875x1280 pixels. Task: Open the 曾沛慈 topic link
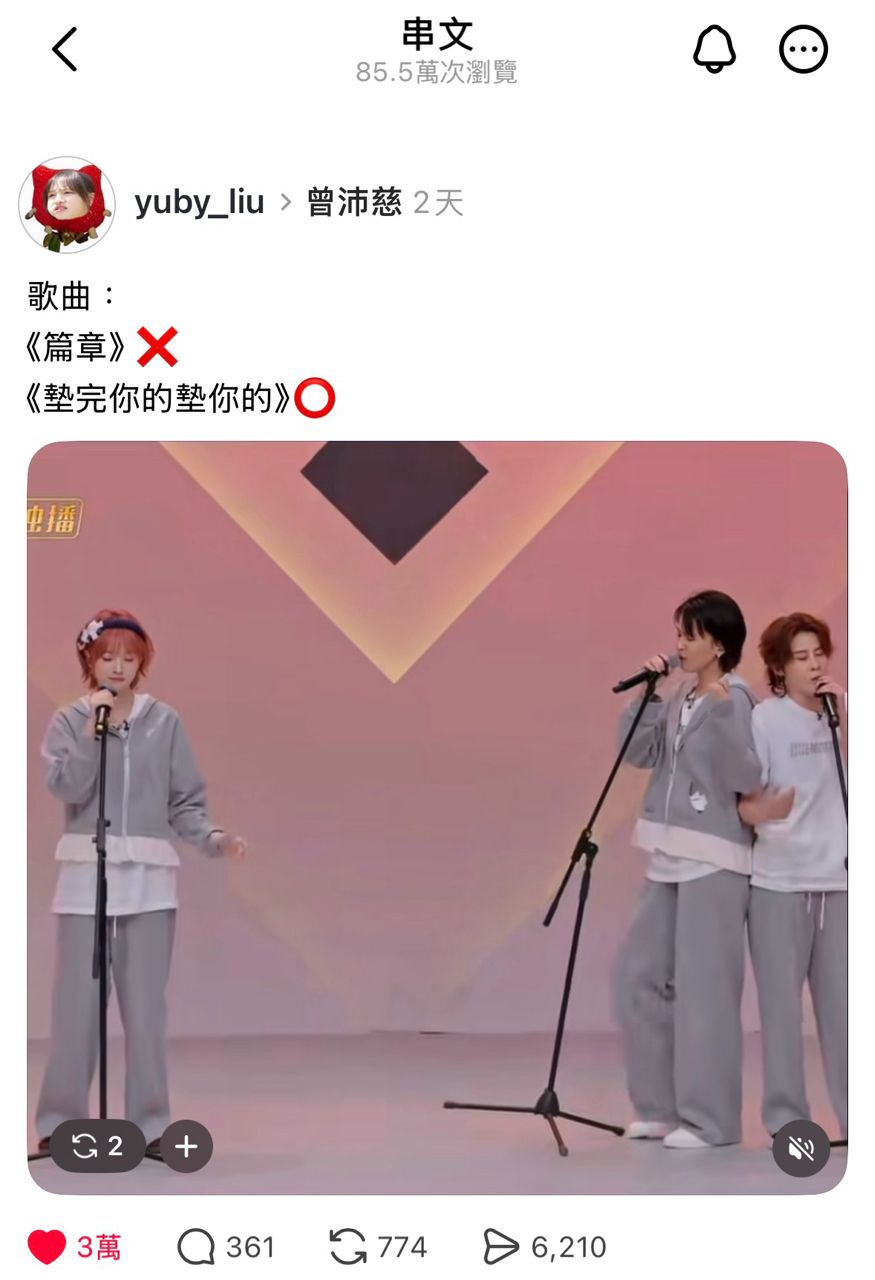click(354, 203)
